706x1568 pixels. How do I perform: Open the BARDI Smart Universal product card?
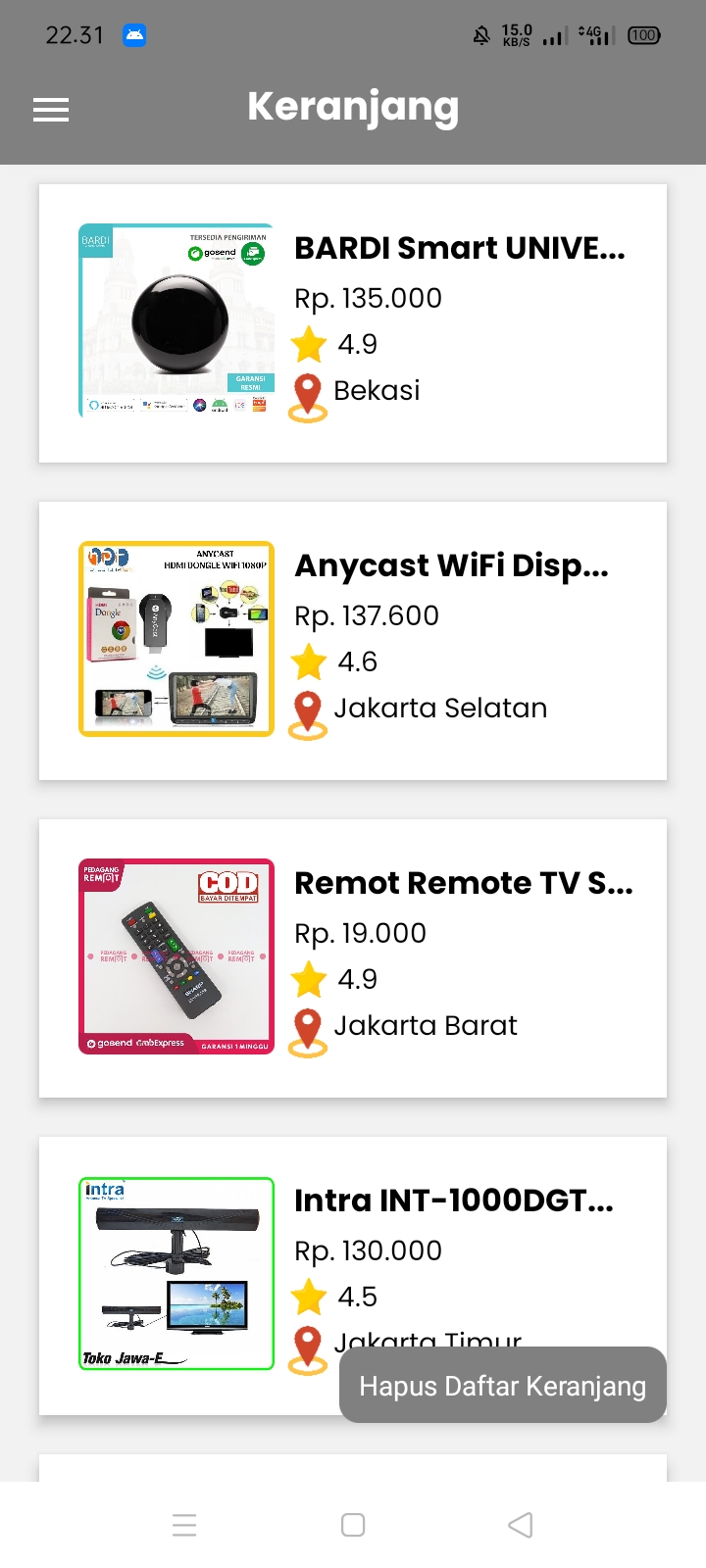353,323
